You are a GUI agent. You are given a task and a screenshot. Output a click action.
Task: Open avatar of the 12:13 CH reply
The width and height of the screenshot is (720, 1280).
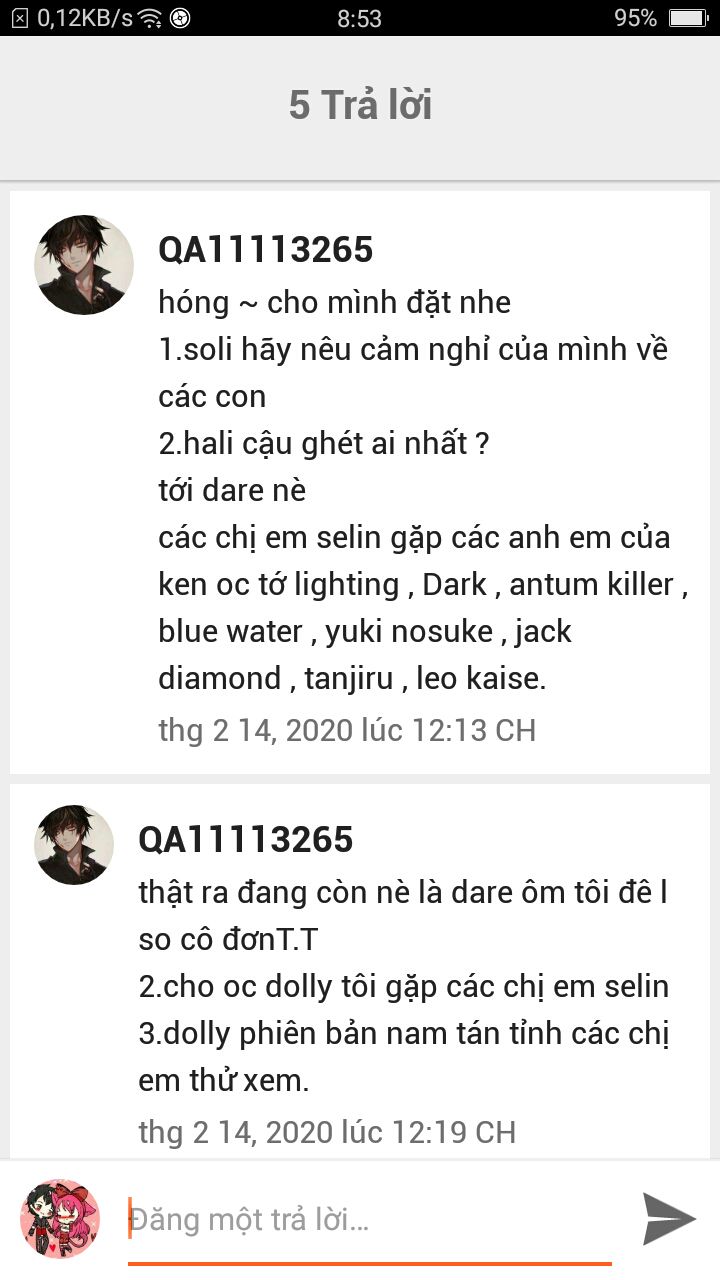84,265
